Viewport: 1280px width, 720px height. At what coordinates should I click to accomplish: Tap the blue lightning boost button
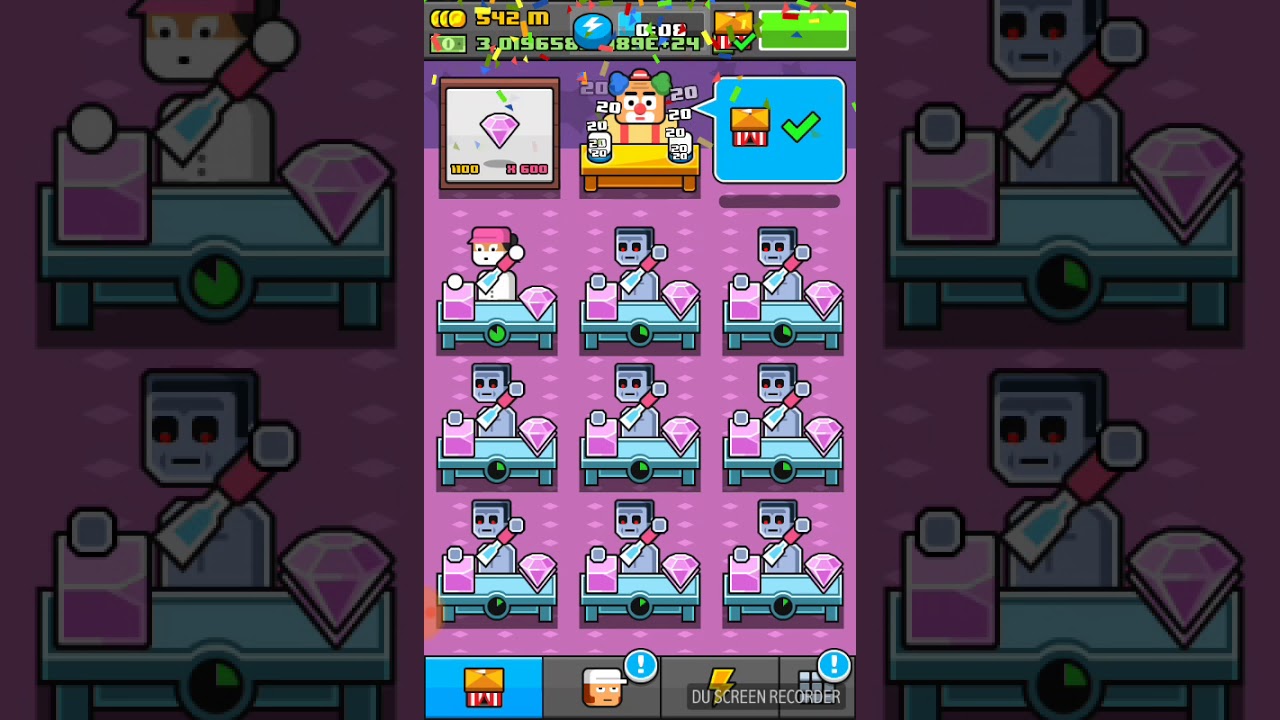(x=592, y=28)
